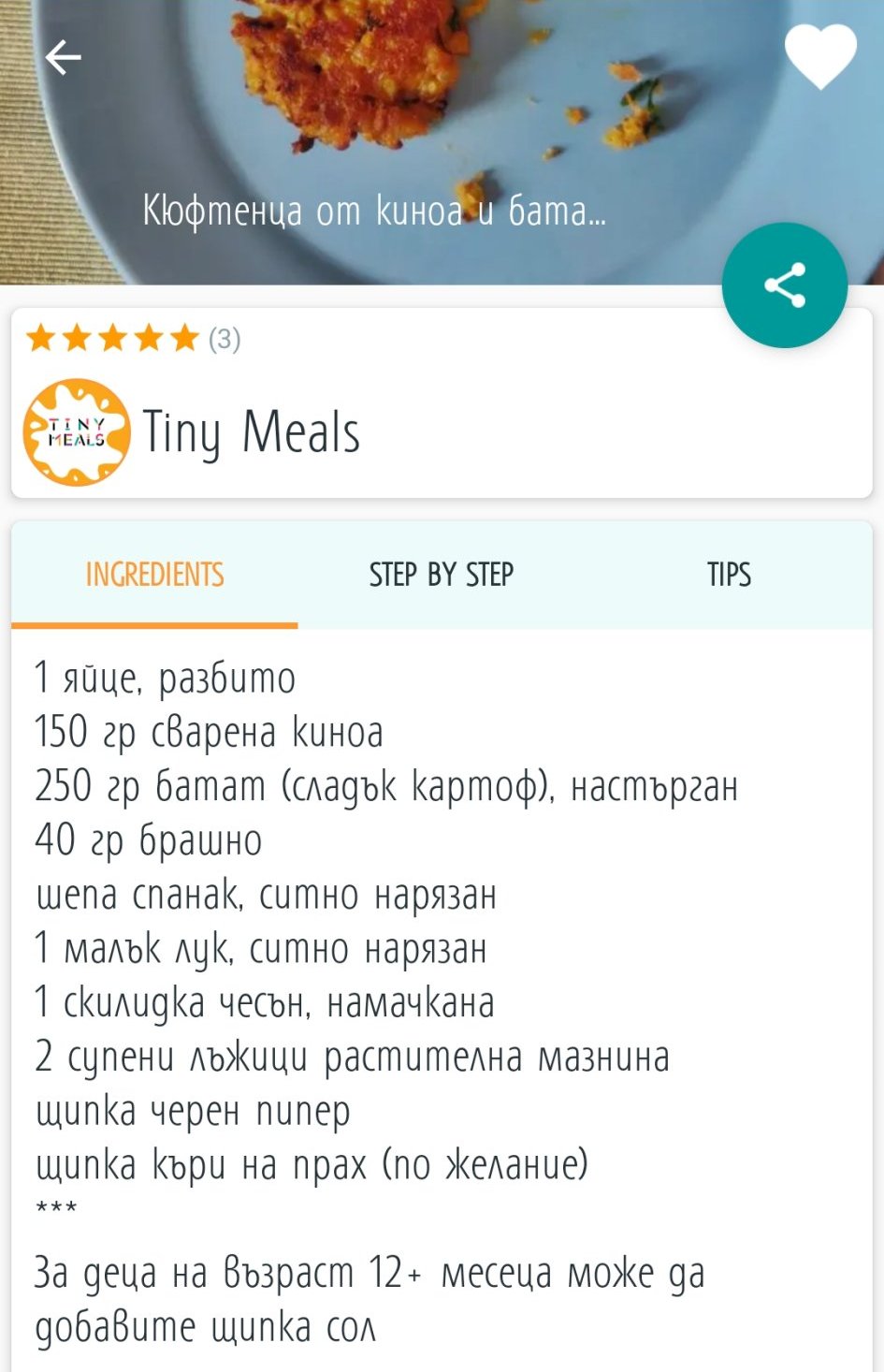The width and height of the screenshot is (884, 1372).
Task: Favorite this recipe with the heart
Action: click(820, 56)
